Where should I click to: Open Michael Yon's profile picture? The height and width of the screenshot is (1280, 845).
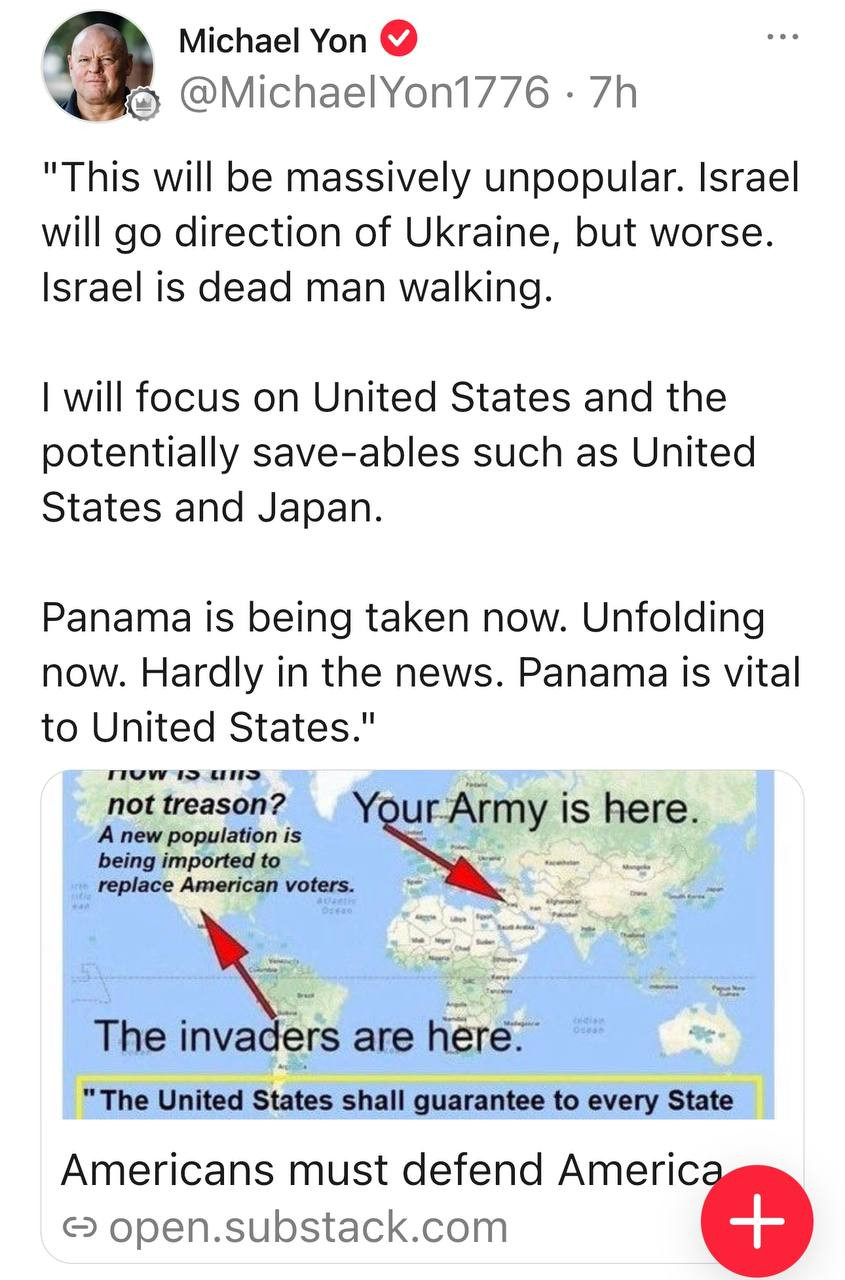tap(97, 68)
